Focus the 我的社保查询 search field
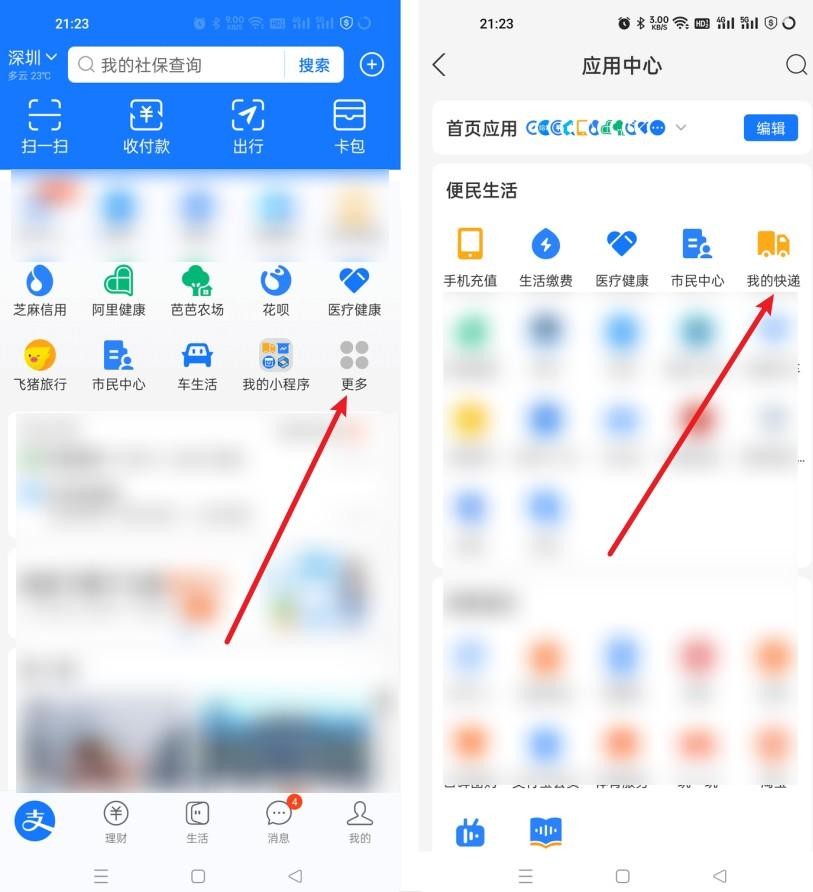 (180, 65)
